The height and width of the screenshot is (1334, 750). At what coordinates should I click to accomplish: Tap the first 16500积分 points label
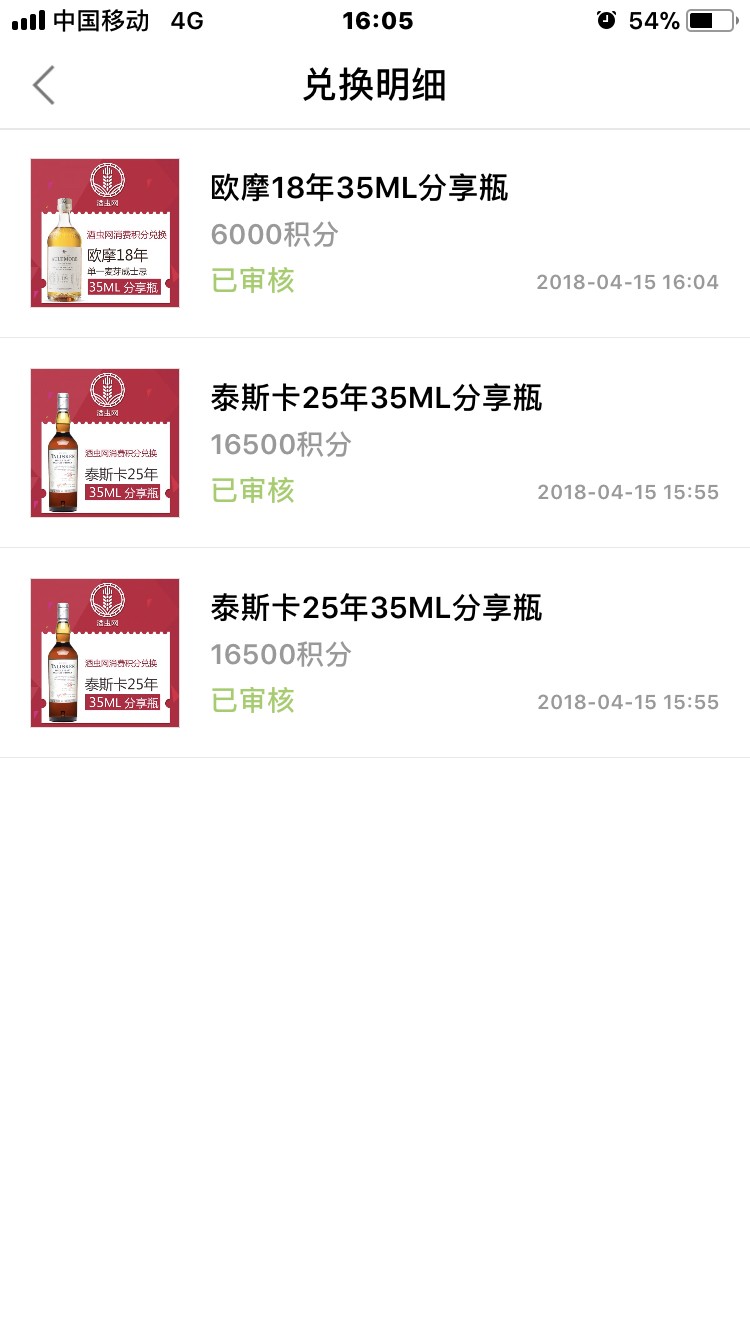(280, 444)
